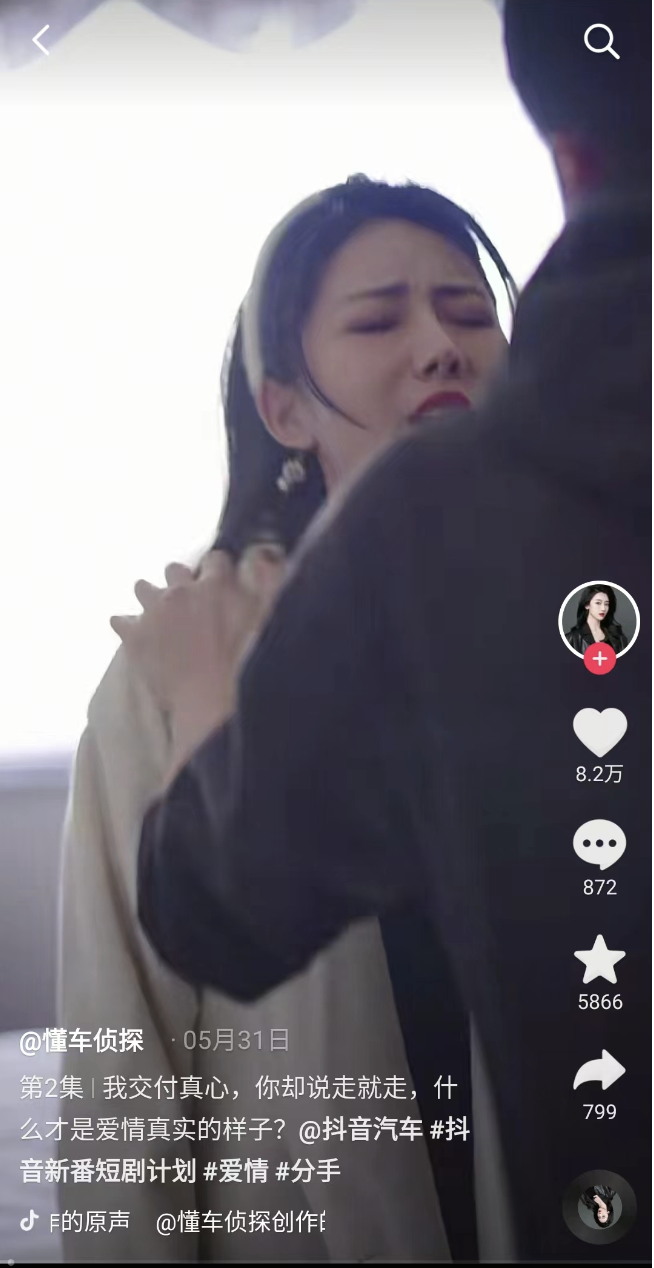Open the #分手 hashtag
654x1268 pixels.
click(x=308, y=1170)
